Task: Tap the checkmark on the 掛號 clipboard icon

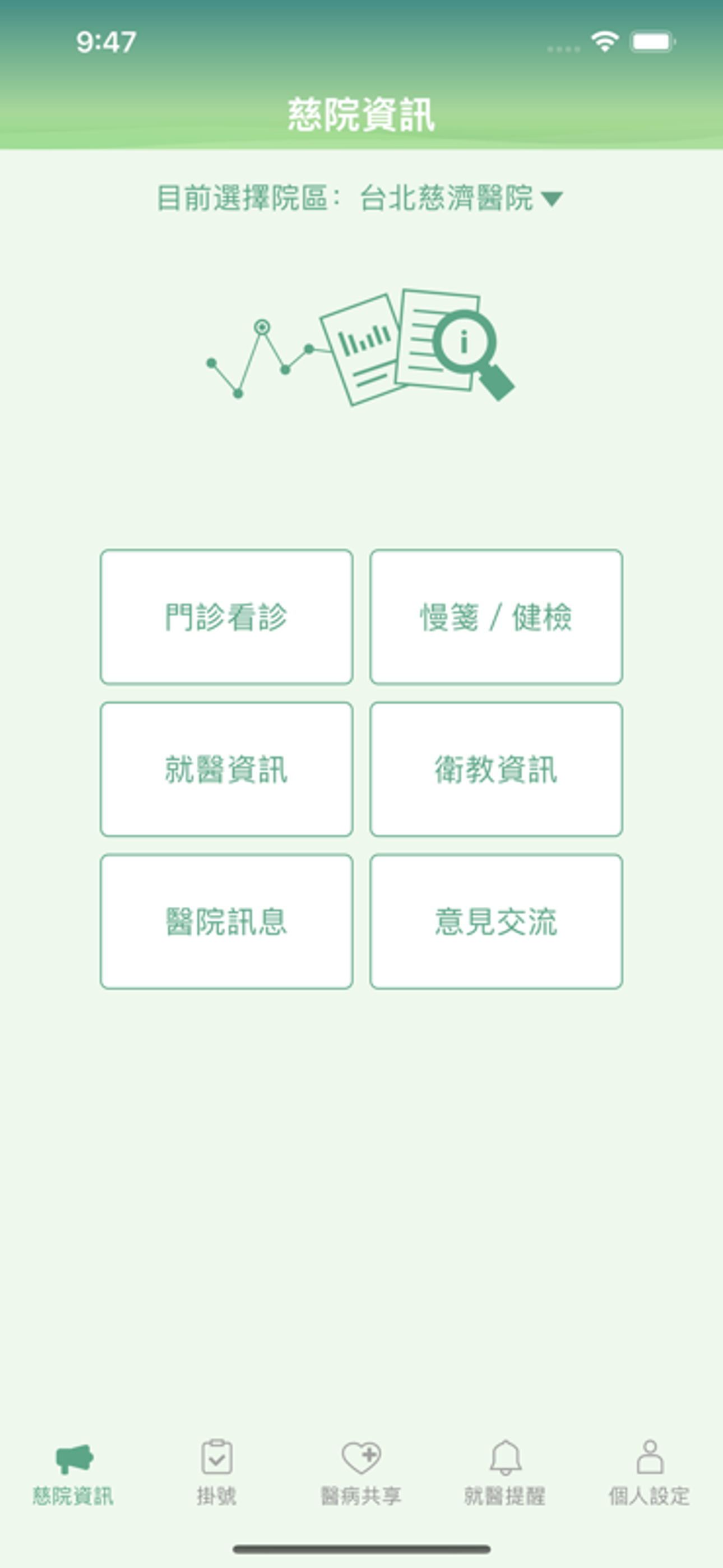Action: pos(217,1461)
